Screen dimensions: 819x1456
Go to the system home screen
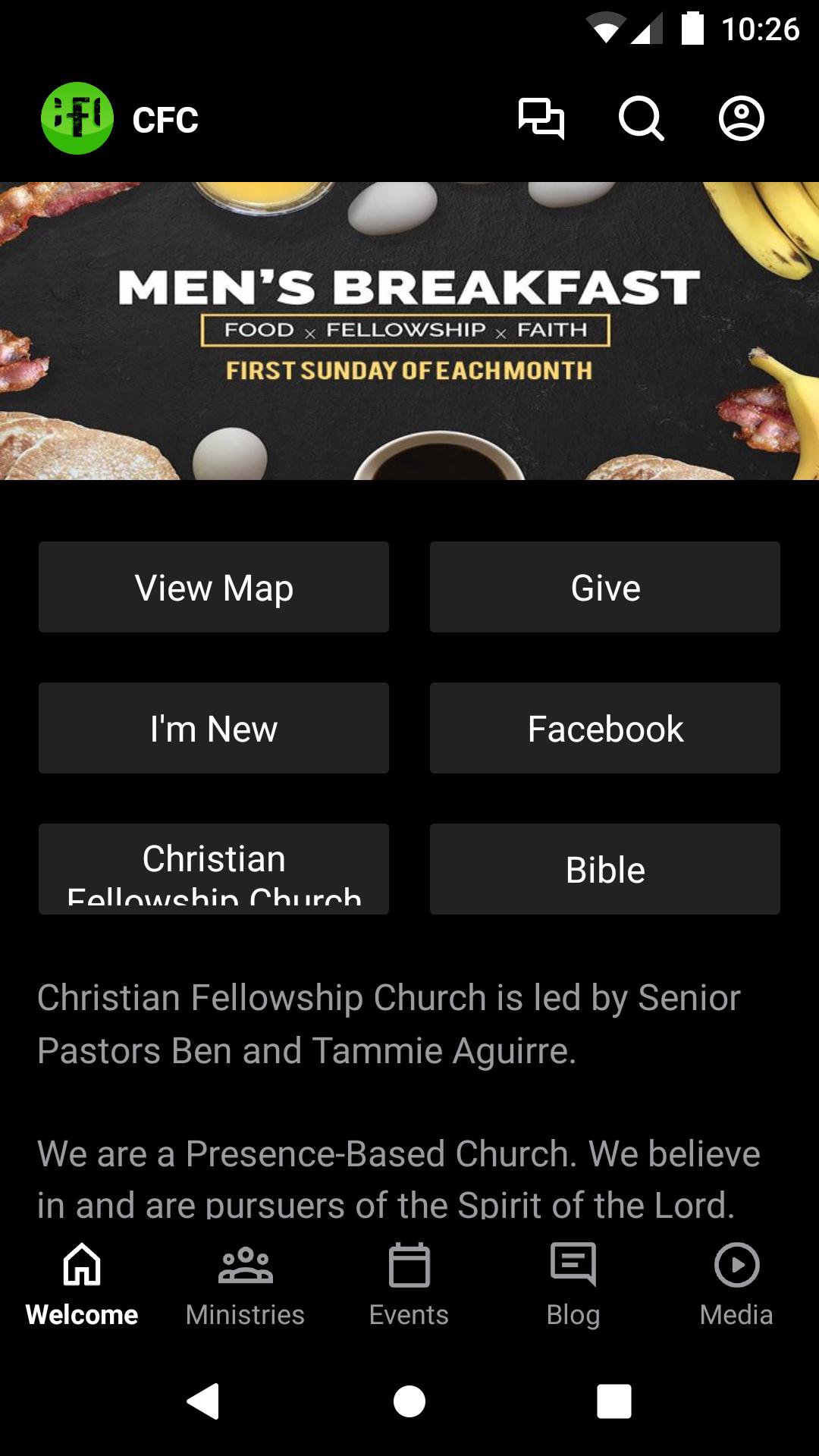pos(409,1401)
